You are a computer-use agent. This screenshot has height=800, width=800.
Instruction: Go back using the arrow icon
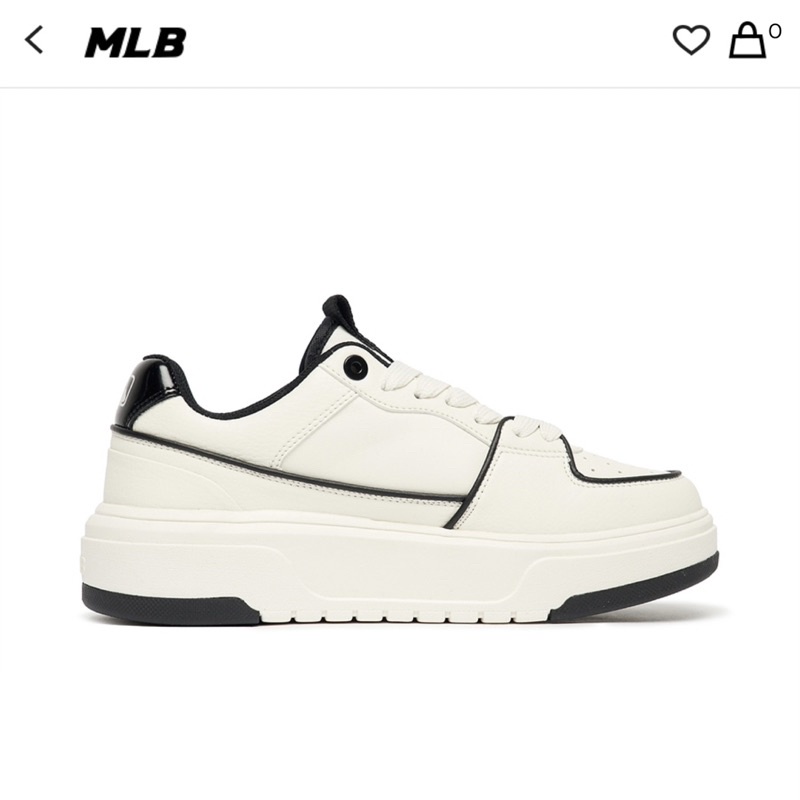[35, 41]
